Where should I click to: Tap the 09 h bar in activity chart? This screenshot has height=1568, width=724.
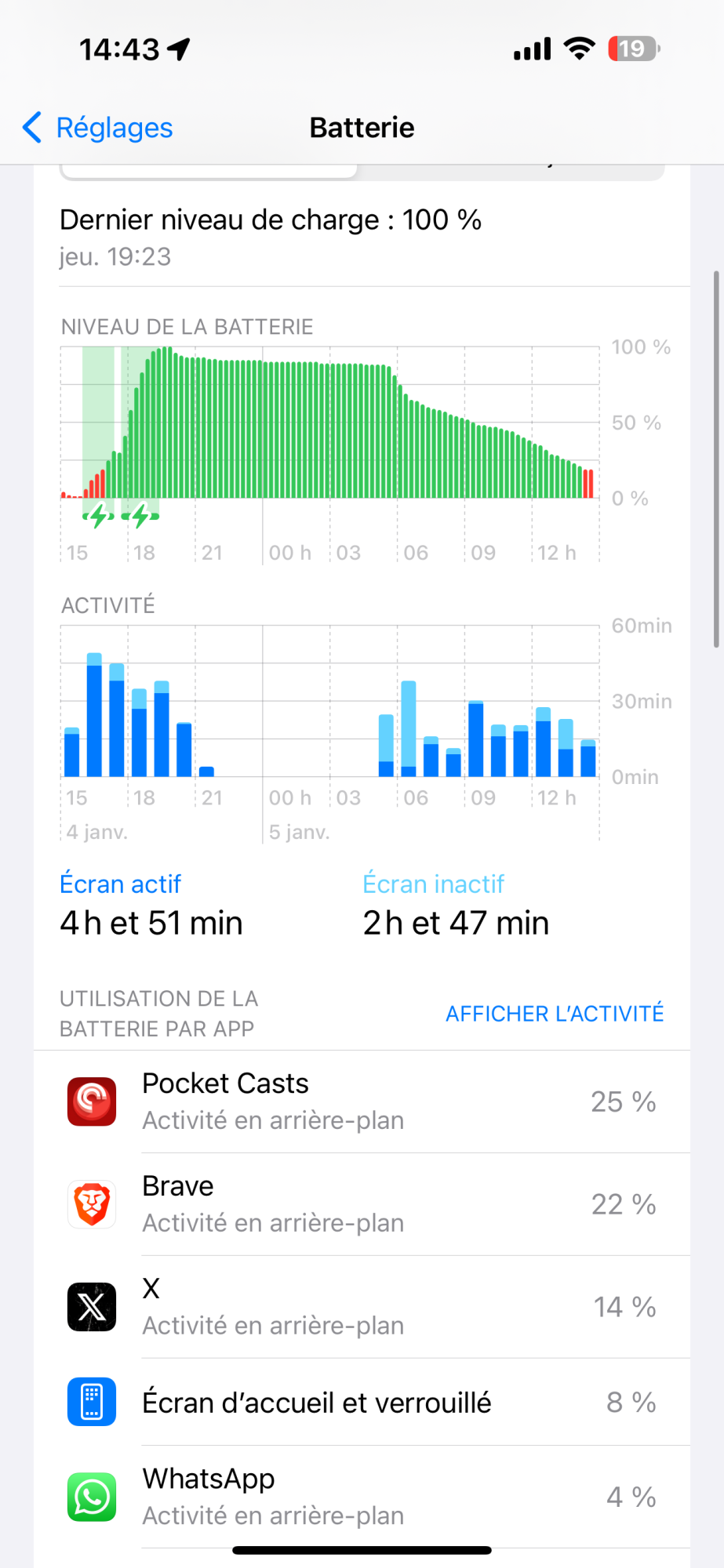coord(475,739)
